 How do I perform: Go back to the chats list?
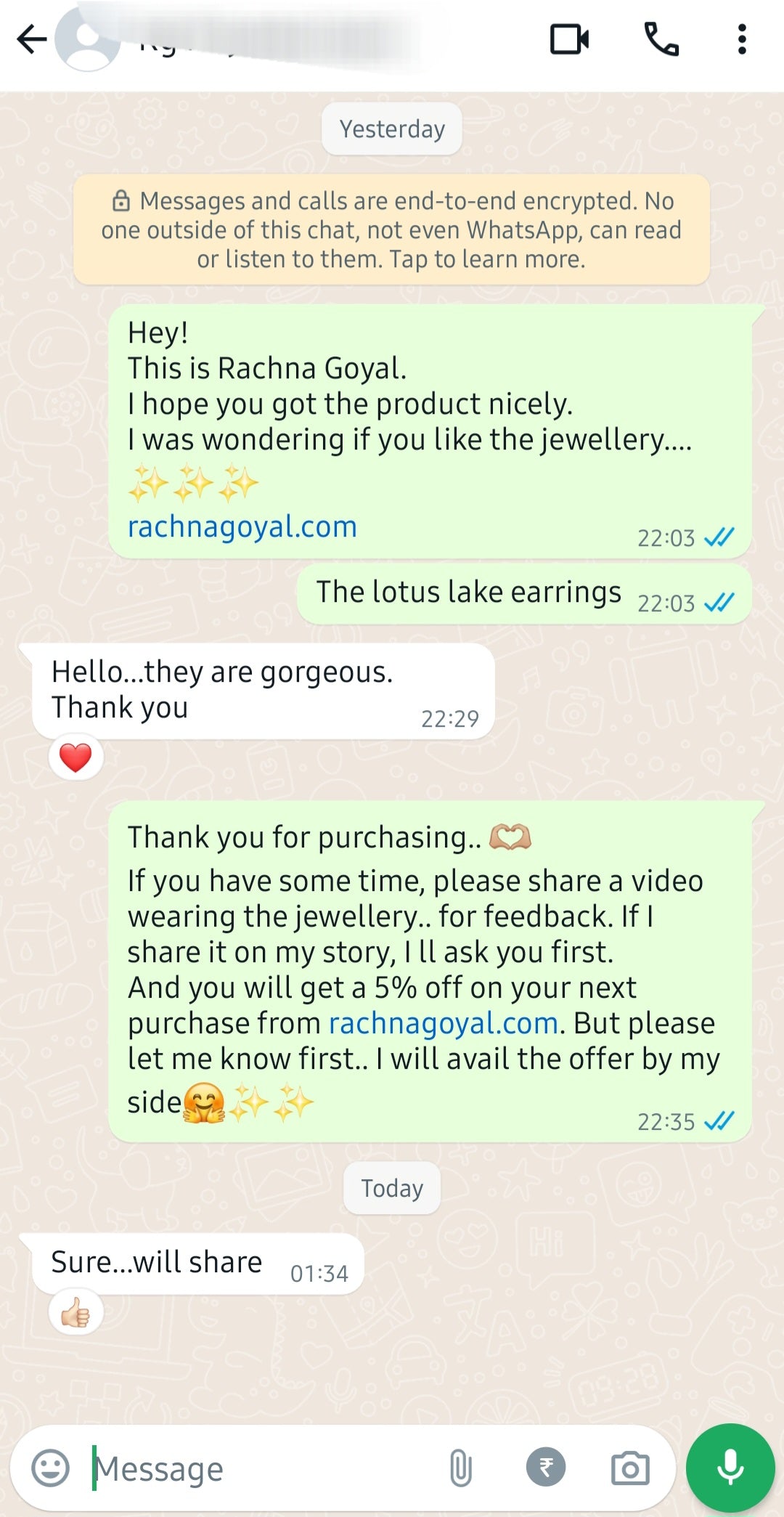[x=32, y=39]
